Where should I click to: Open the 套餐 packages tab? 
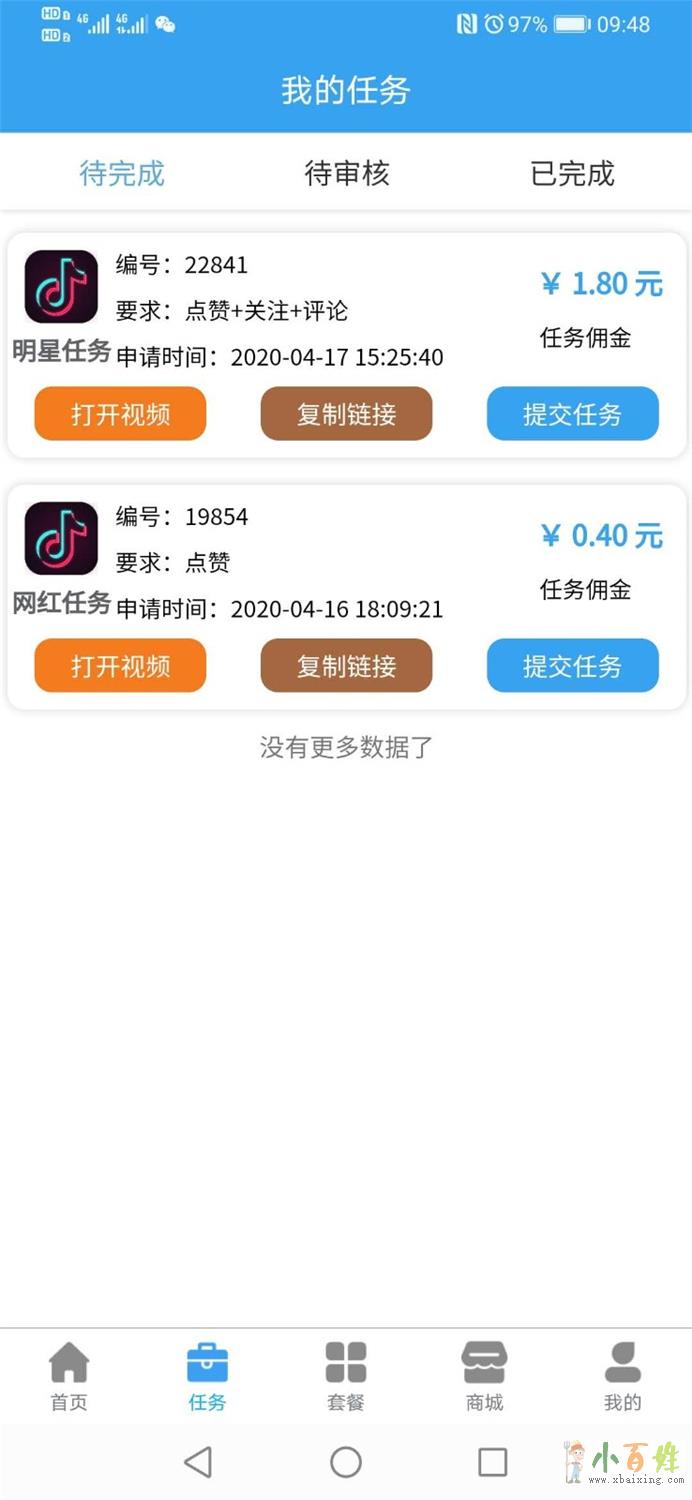346,1376
